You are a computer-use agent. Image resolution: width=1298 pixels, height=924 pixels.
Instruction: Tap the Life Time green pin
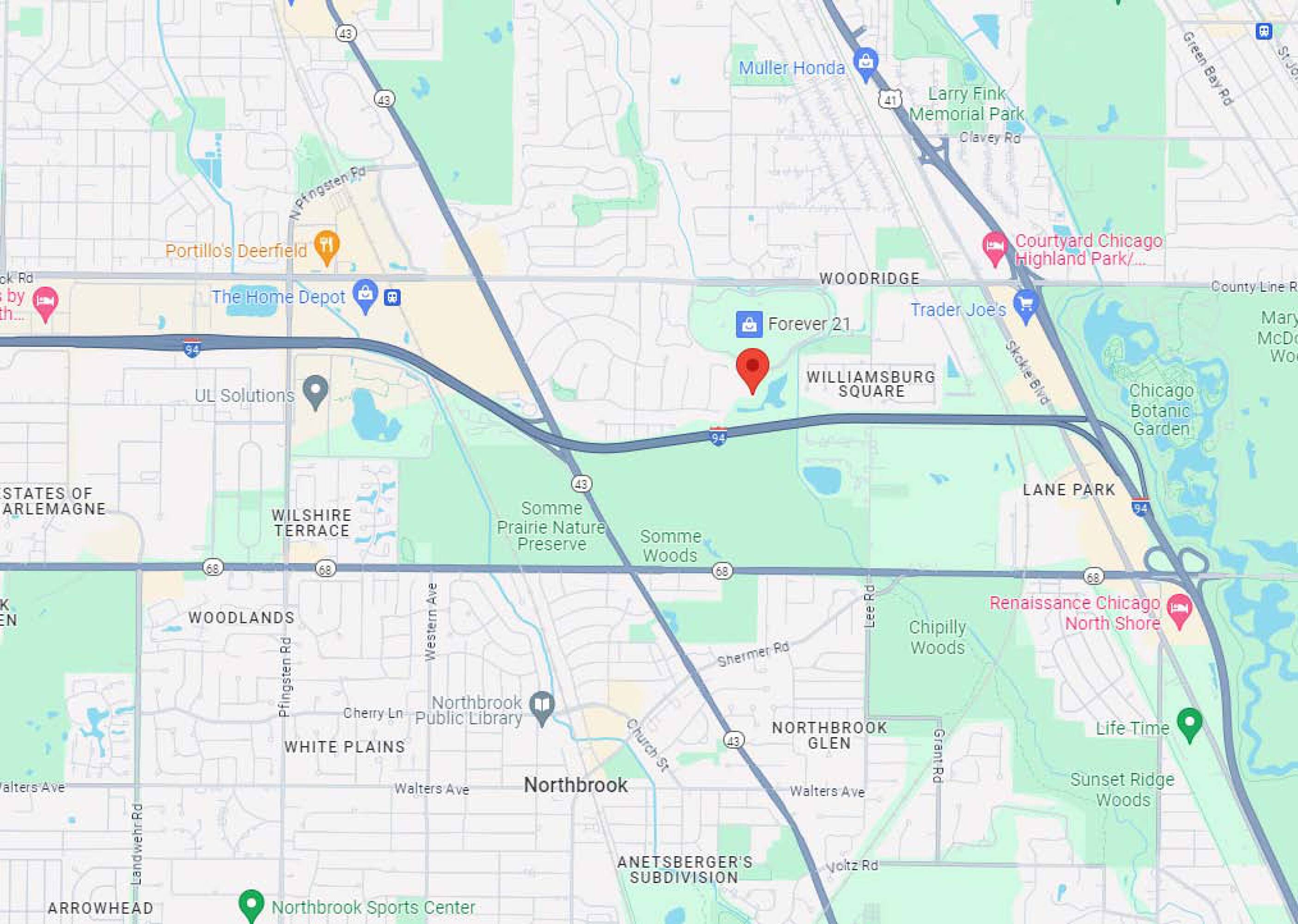click(1189, 725)
